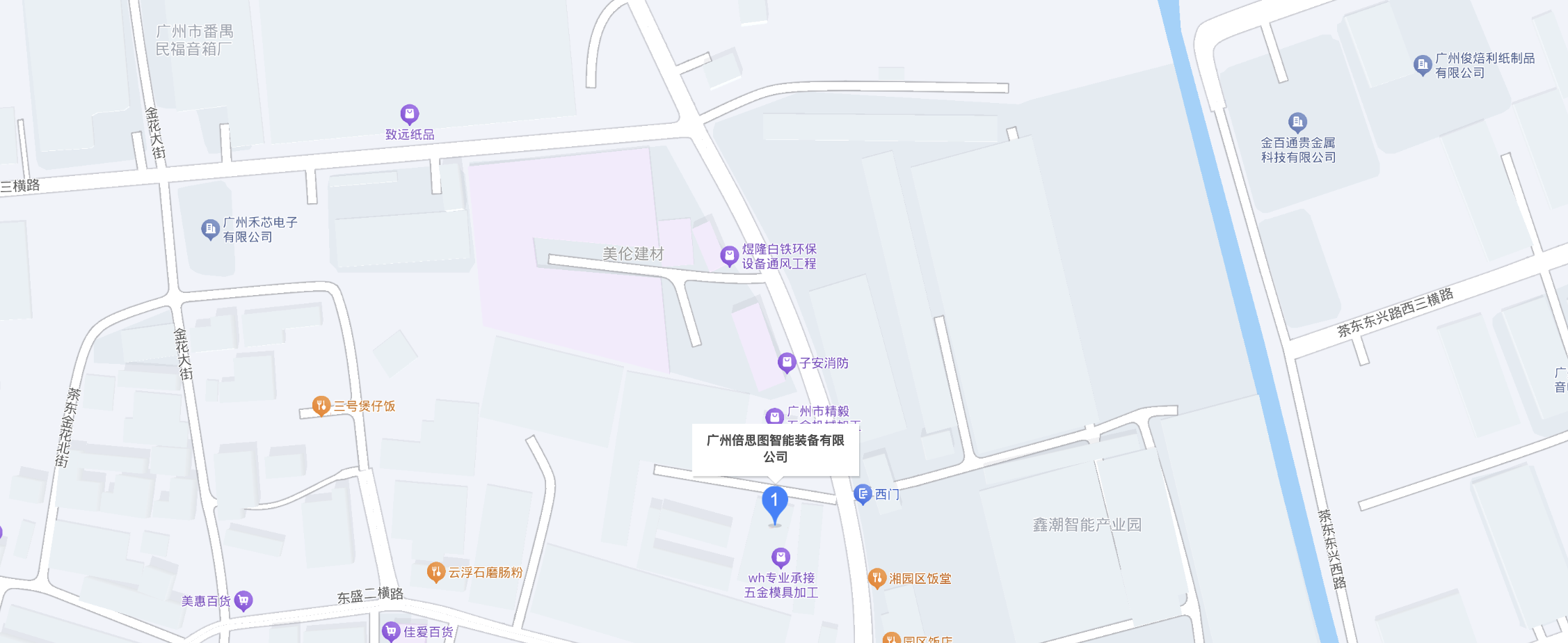This screenshot has height=643, width=1568.
Task: Select the 广州俊焙利纸制品有限公司 marker
Action: pos(1423,65)
